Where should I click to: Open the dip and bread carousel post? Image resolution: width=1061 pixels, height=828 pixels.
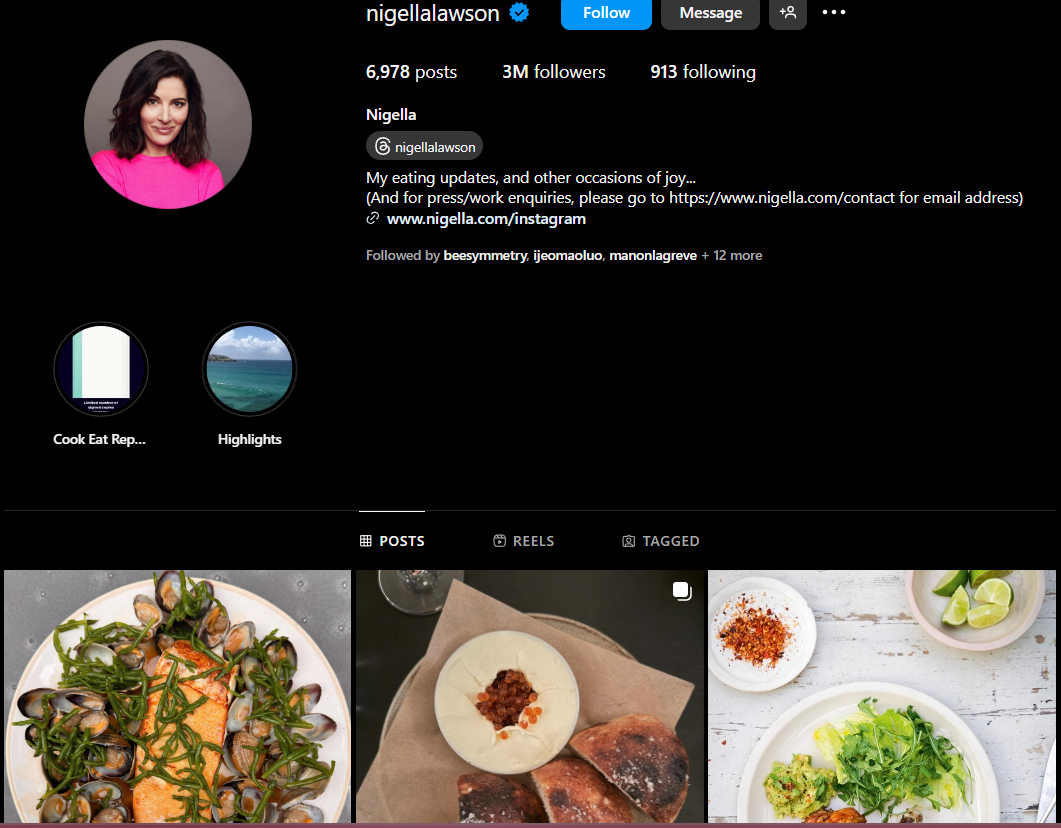[x=529, y=696]
